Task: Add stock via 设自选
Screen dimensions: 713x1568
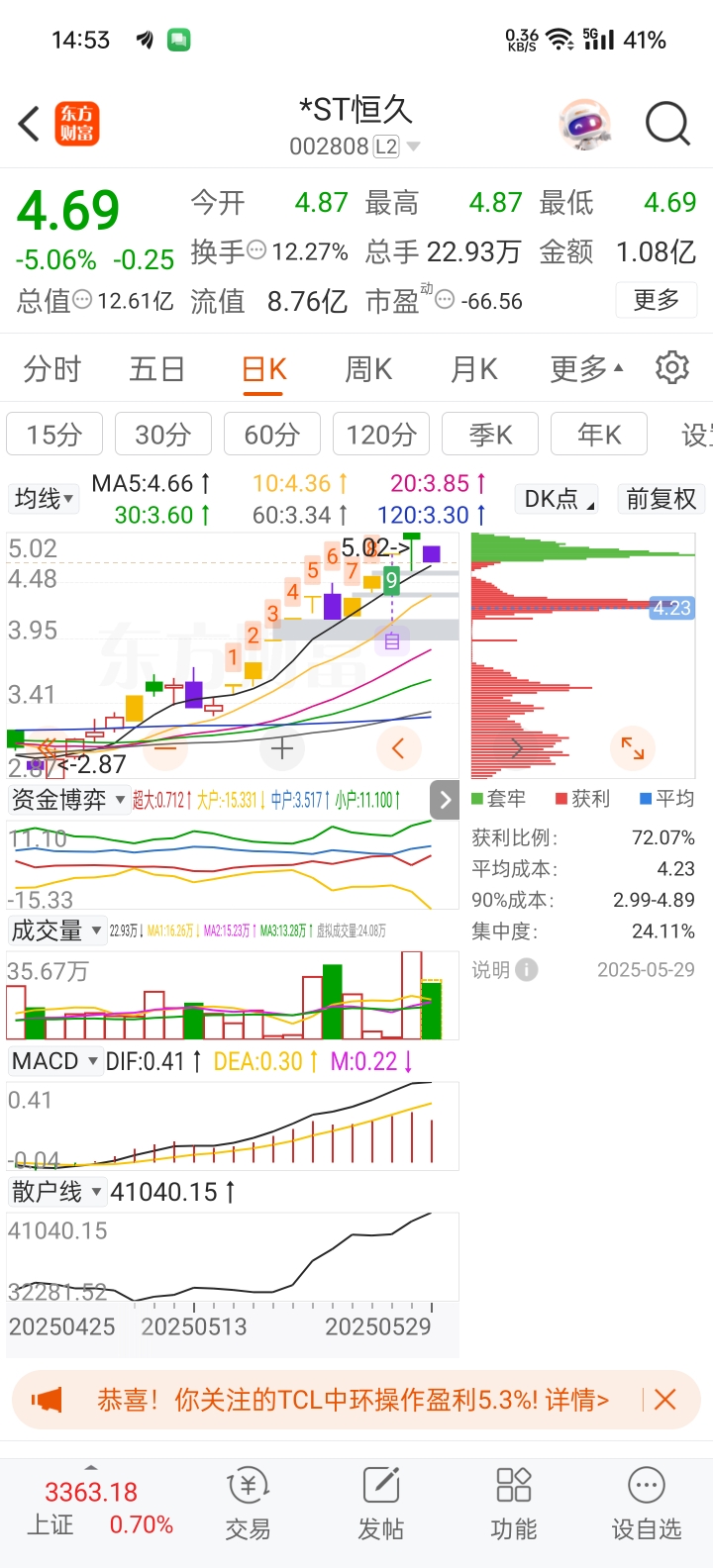Action: (647, 1505)
